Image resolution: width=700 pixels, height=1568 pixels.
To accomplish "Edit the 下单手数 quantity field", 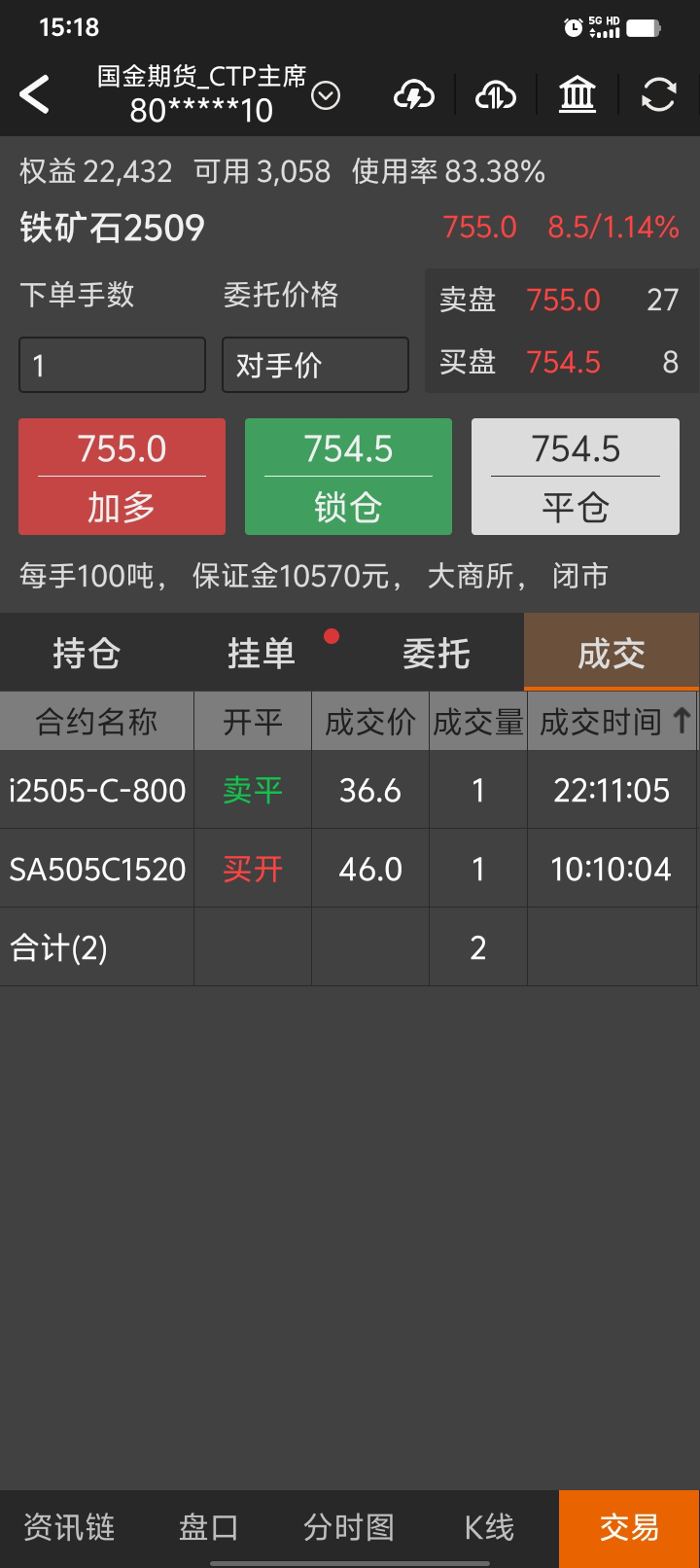I will click(x=112, y=365).
